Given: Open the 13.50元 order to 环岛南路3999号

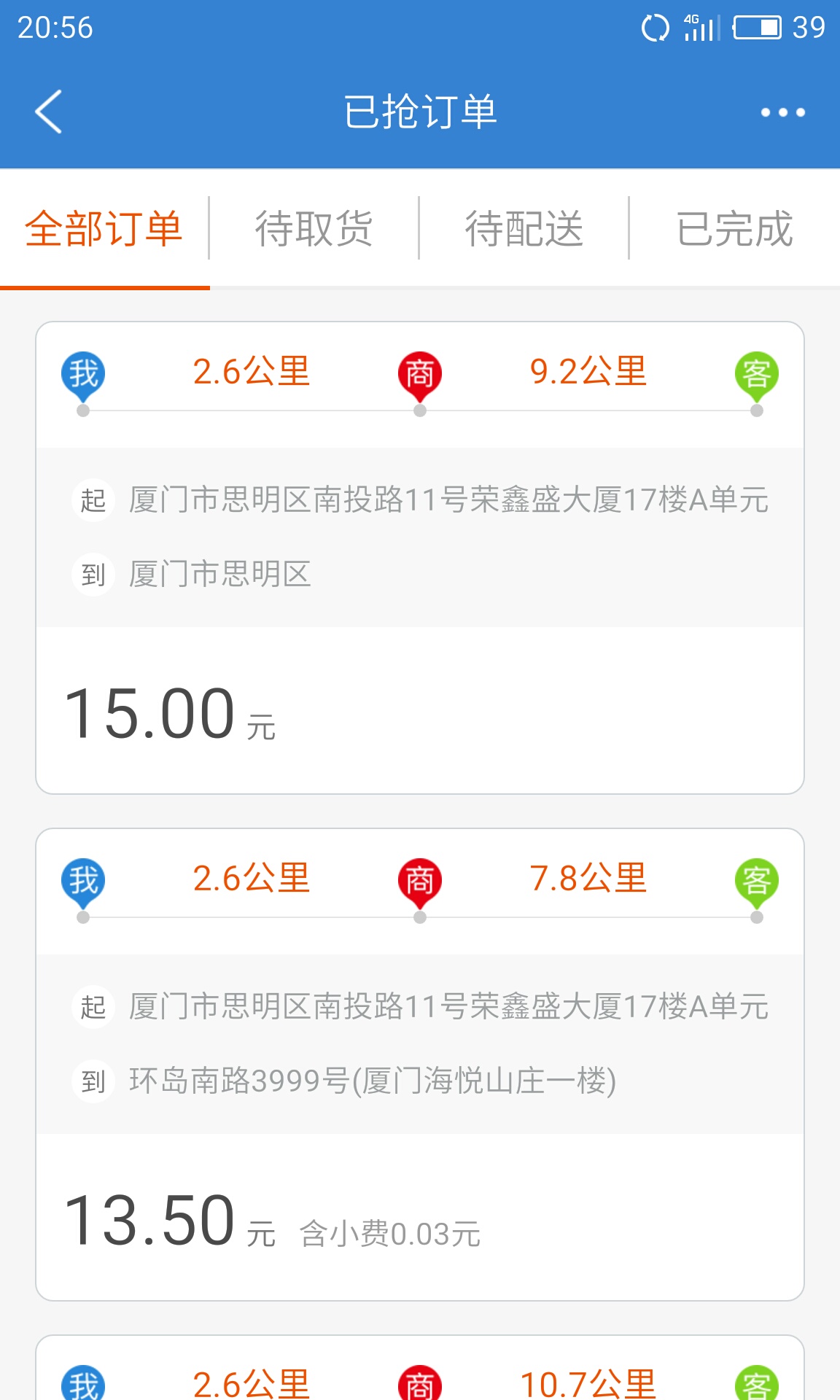Looking at the screenshot, I should [x=420, y=1065].
